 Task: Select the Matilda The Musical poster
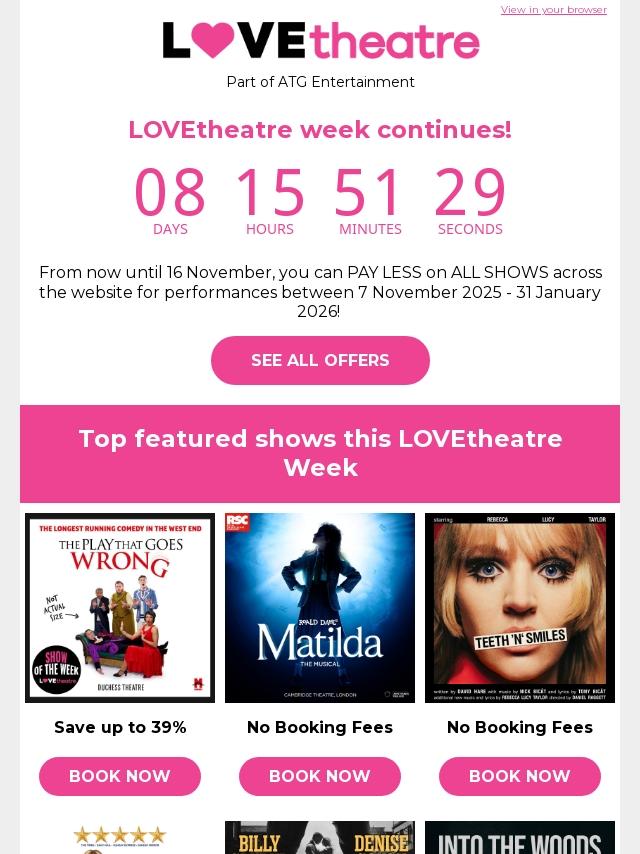(x=320, y=608)
